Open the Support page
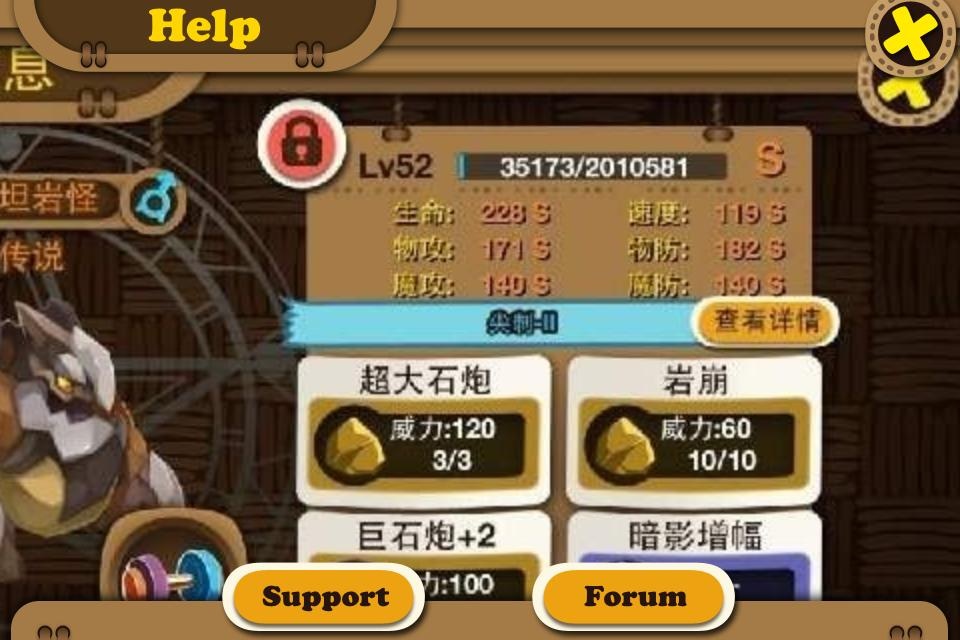The width and height of the screenshot is (960, 640). [x=324, y=597]
